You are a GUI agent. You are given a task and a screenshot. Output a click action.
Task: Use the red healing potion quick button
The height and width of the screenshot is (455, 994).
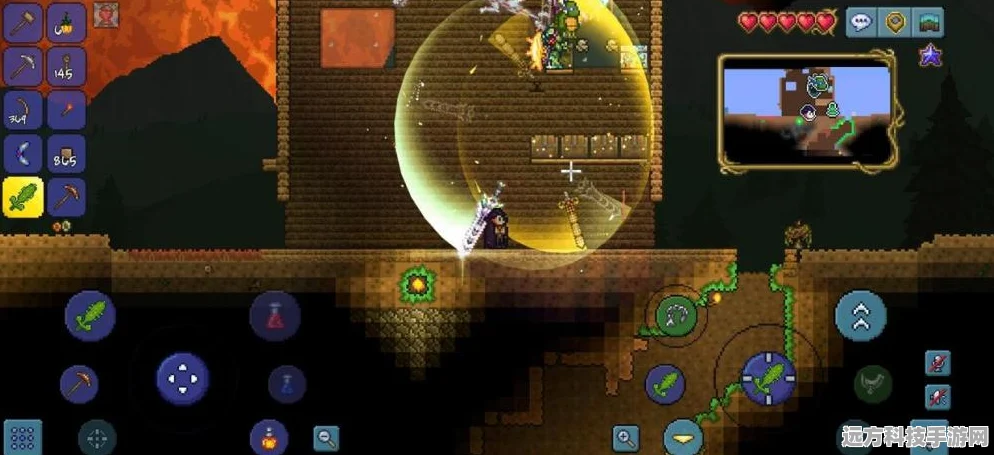pos(275,316)
